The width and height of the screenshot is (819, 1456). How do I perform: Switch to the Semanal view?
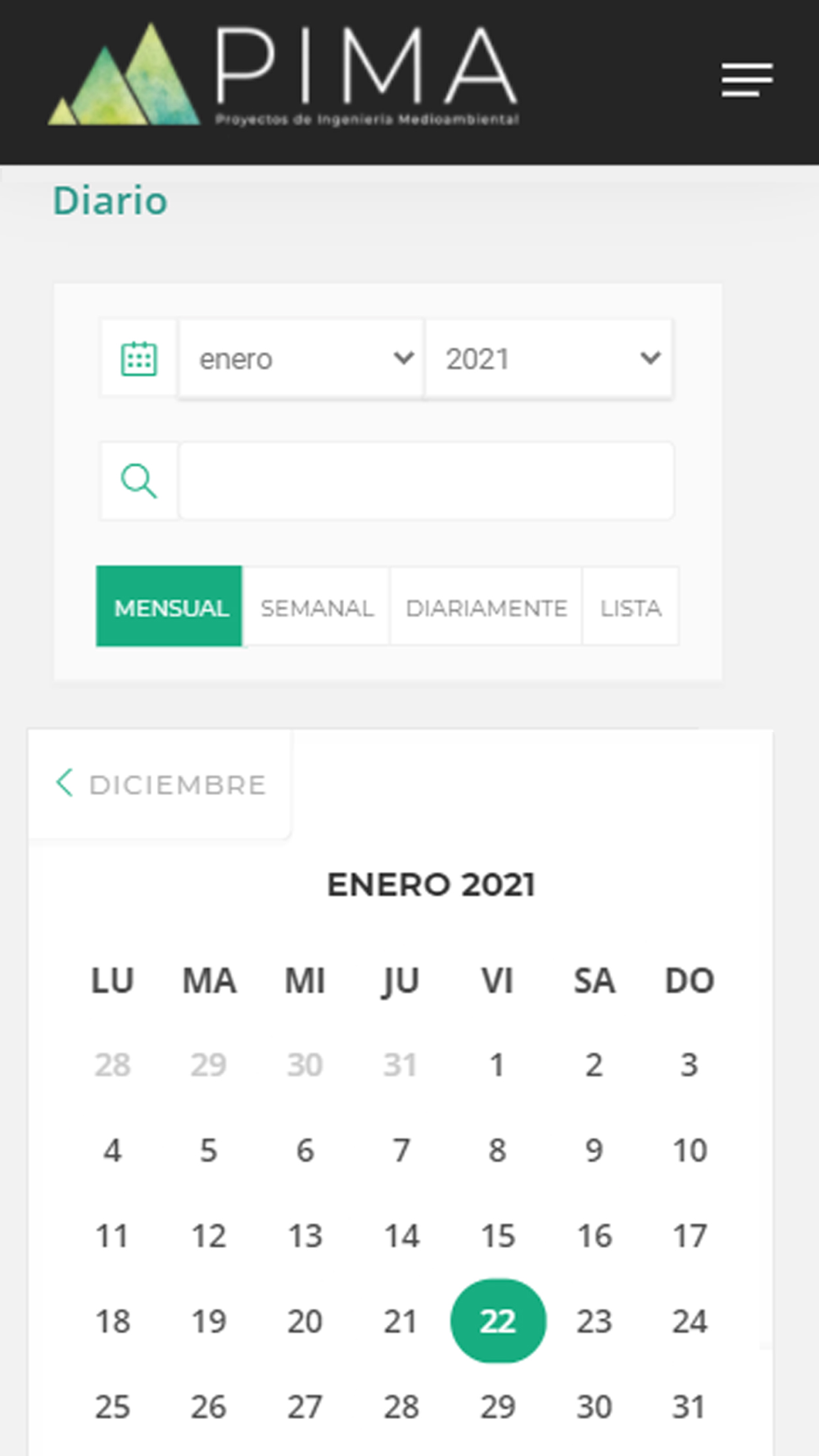(x=317, y=607)
